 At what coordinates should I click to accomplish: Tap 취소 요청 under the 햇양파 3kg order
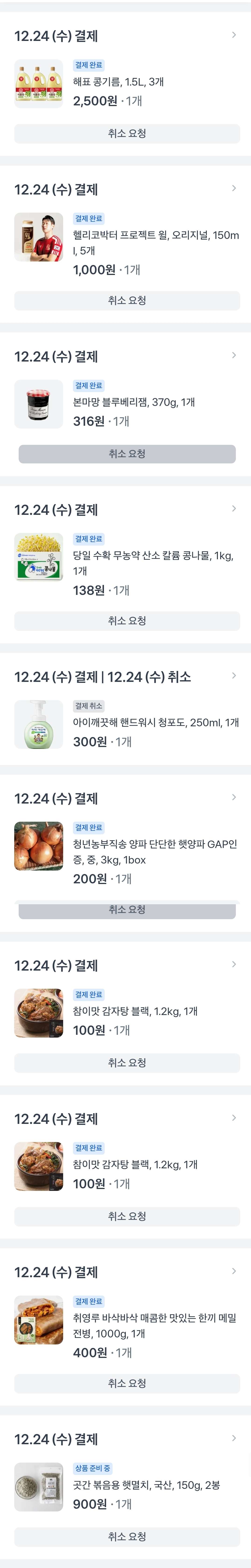point(127,909)
